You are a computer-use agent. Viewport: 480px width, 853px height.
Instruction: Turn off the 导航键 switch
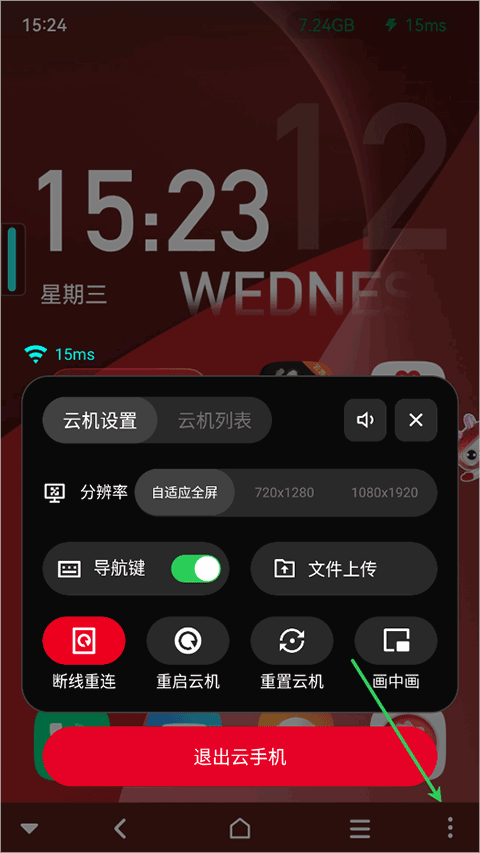196,569
